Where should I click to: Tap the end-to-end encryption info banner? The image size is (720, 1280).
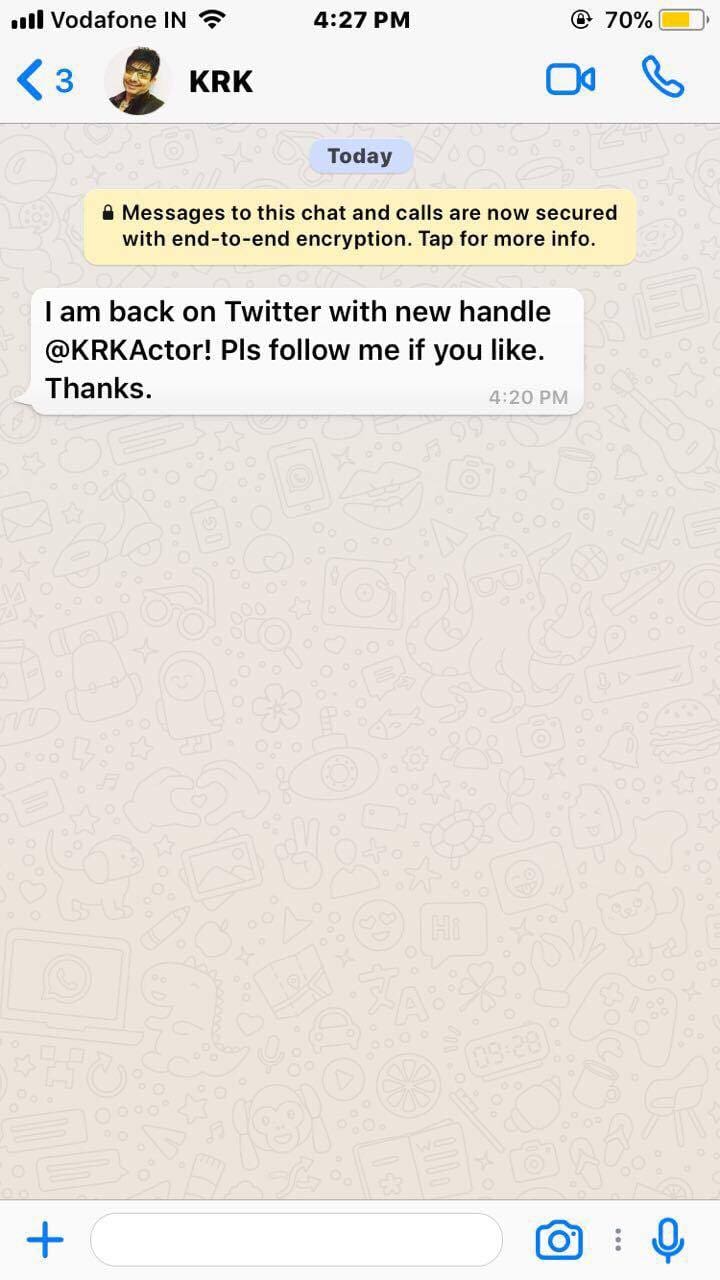tap(360, 226)
